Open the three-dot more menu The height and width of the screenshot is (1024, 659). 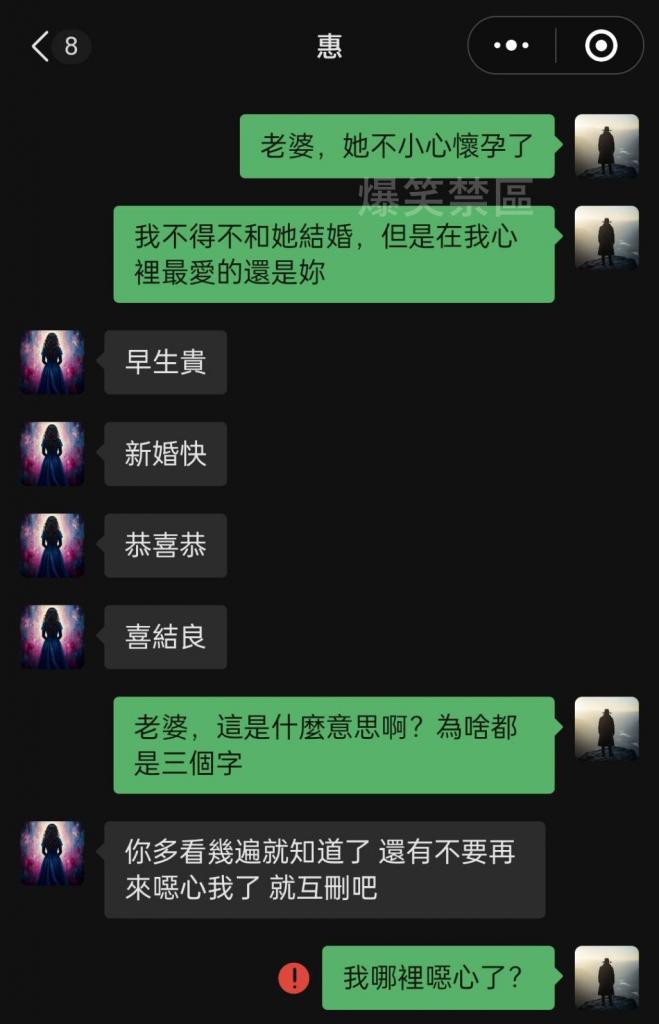point(512,46)
